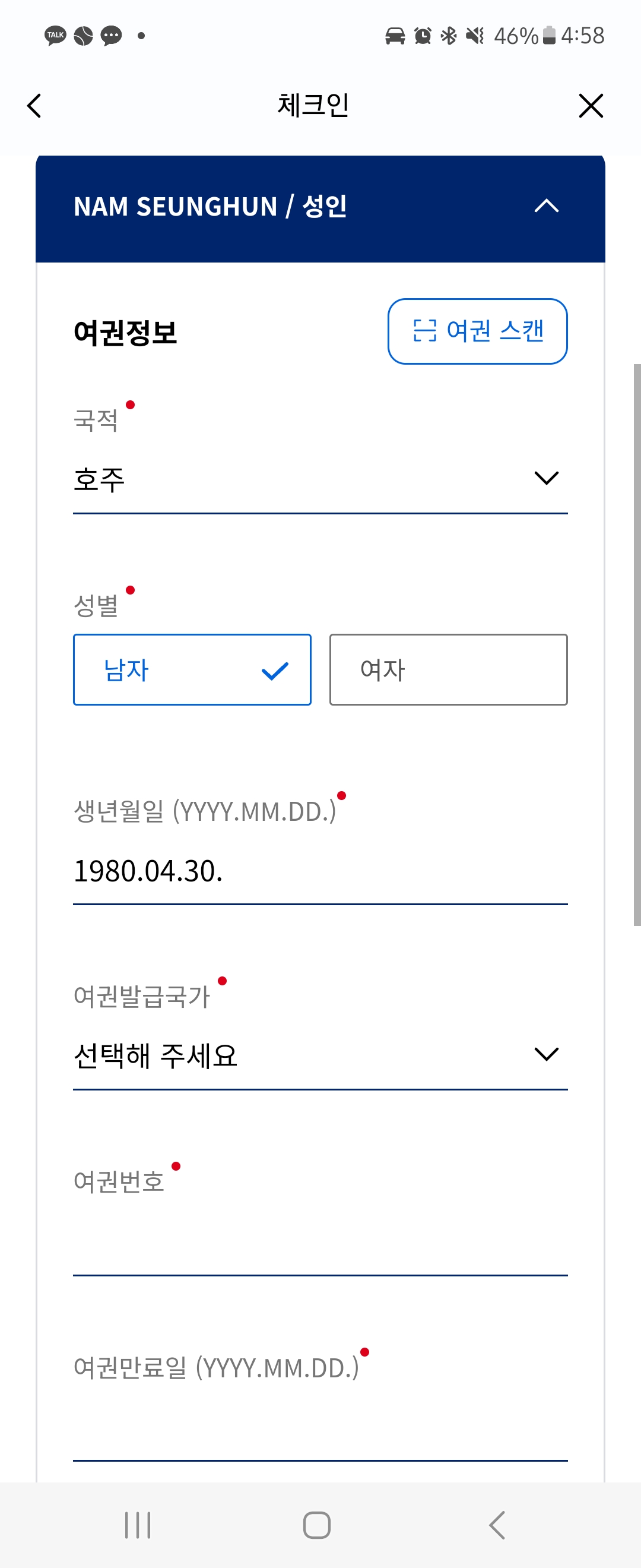Image resolution: width=641 pixels, height=1568 pixels.
Task: Go back using the top-left arrow
Action: pyautogui.click(x=34, y=105)
